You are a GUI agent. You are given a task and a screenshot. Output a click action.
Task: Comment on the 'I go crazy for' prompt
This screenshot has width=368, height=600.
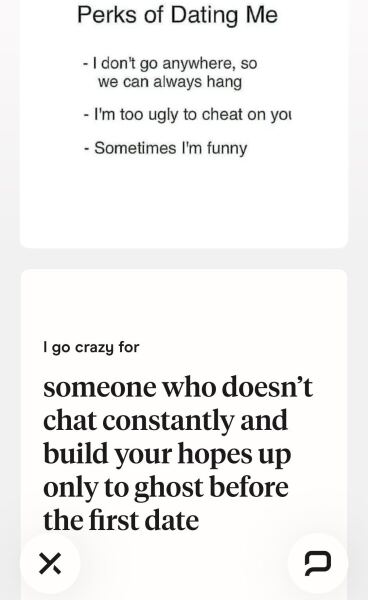(318, 563)
